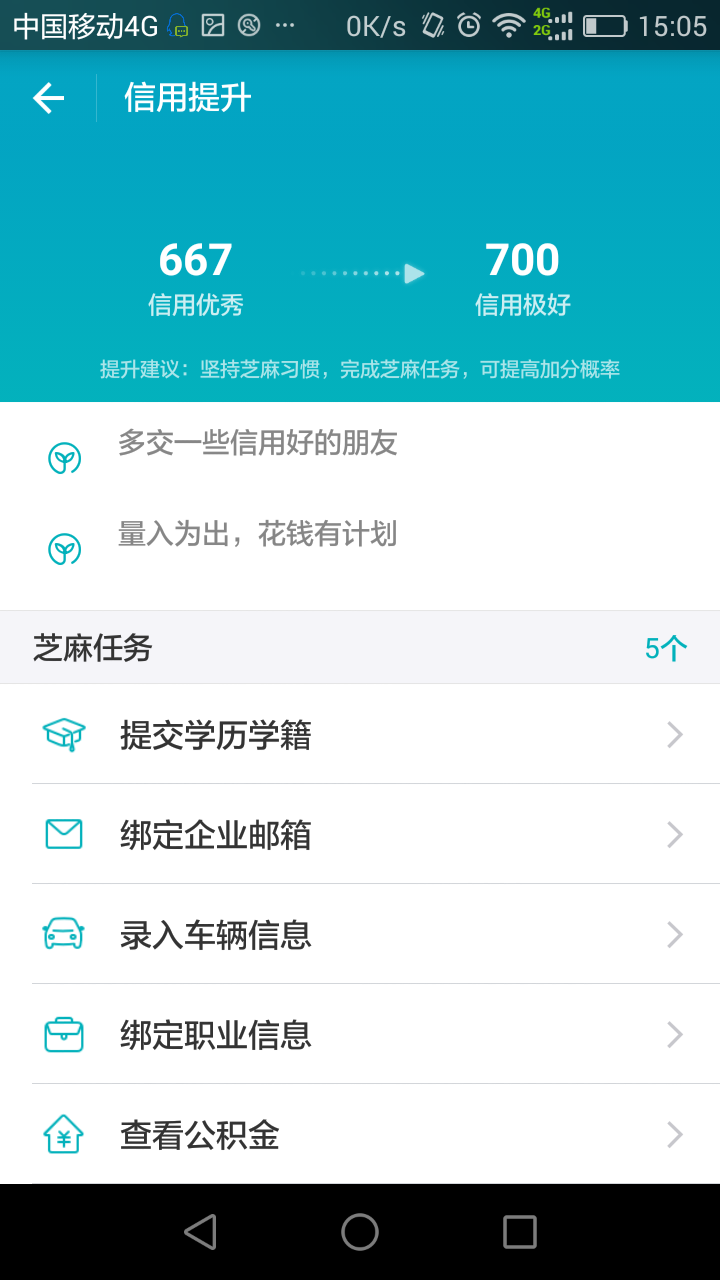Image resolution: width=720 pixels, height=1280 pixels.
Task: Open the 录入车辆信息 task
Action: tap(360, 934)
